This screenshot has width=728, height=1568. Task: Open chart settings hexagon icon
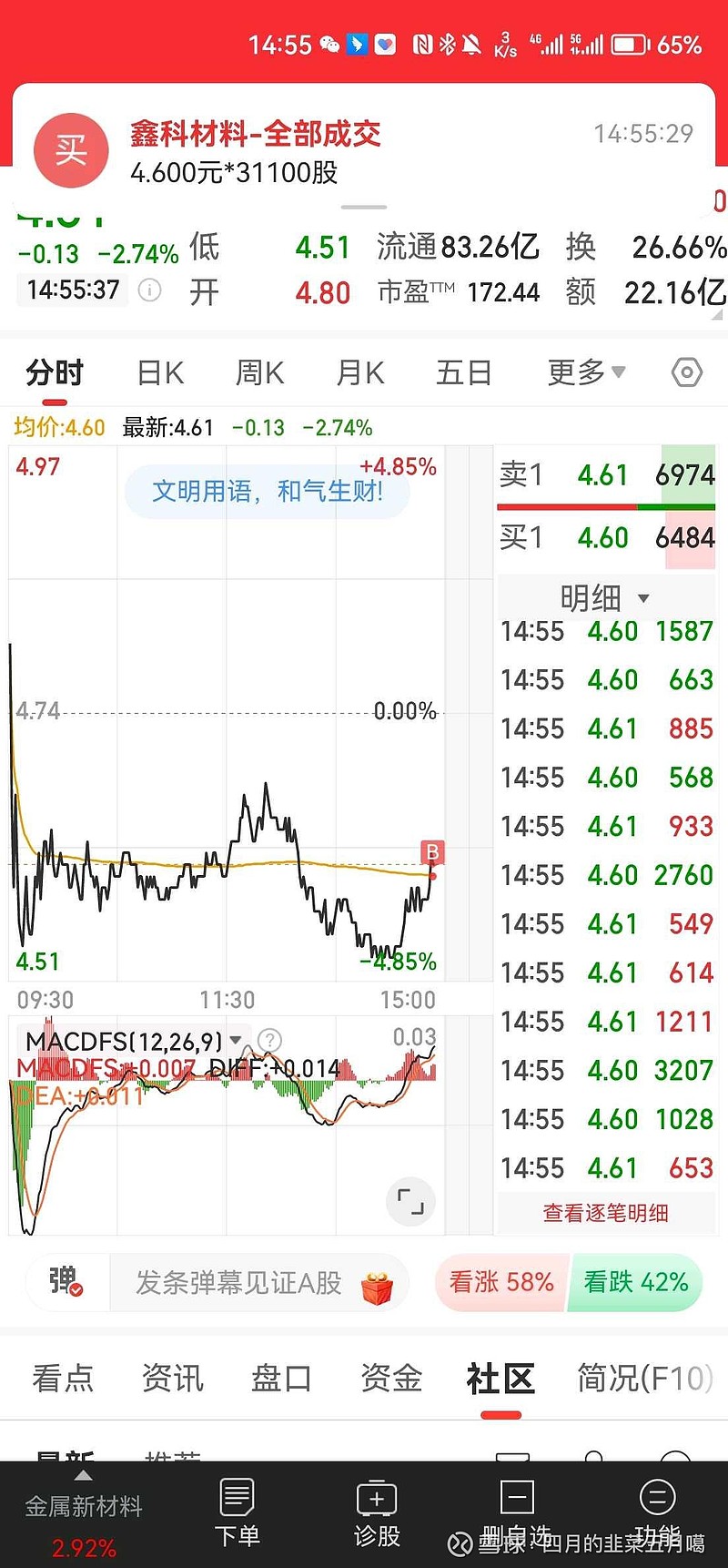[x=687, y=372]
